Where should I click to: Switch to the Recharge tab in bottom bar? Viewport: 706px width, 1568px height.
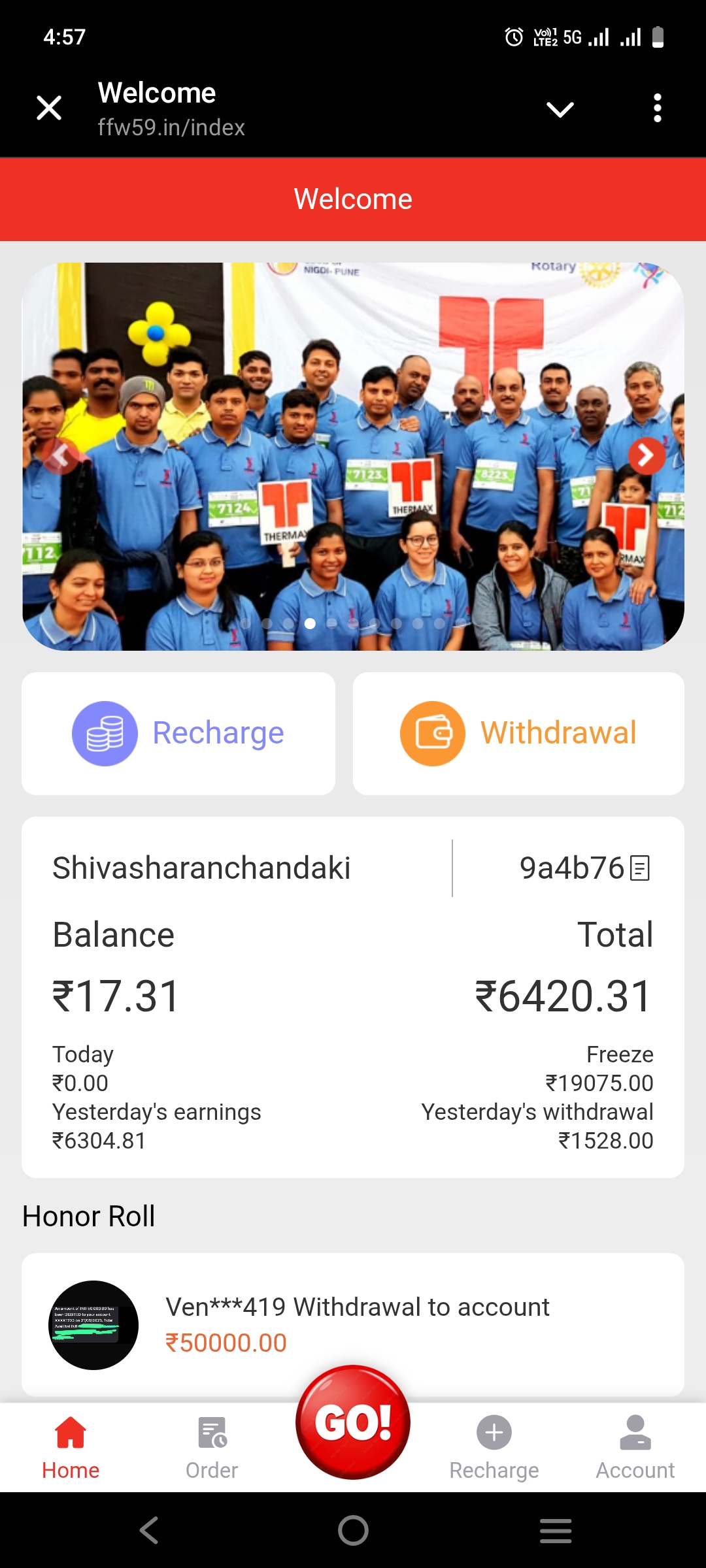coord(494,1447)
